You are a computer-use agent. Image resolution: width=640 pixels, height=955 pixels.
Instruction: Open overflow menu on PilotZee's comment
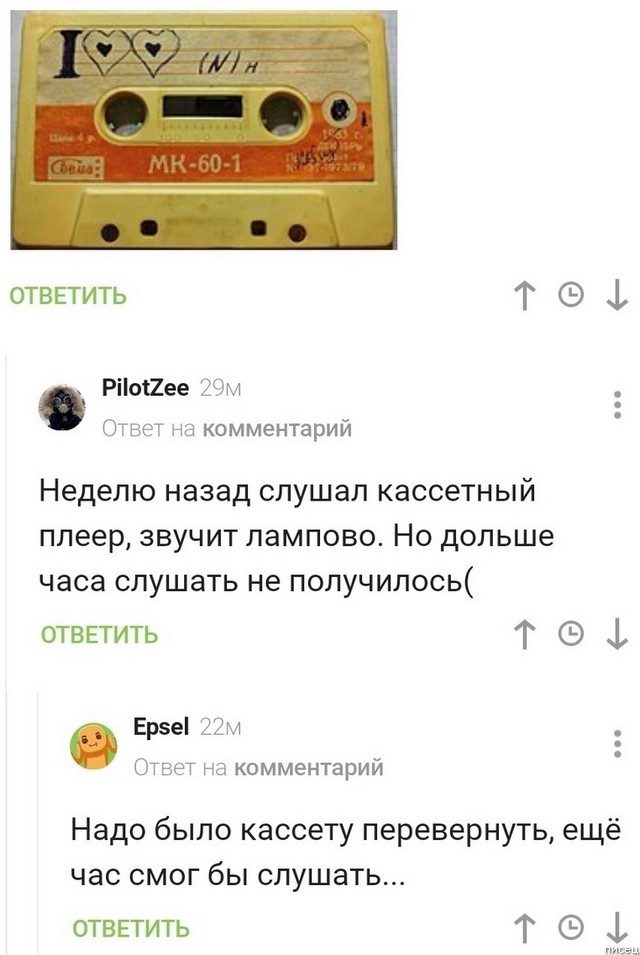coord(616,406)
